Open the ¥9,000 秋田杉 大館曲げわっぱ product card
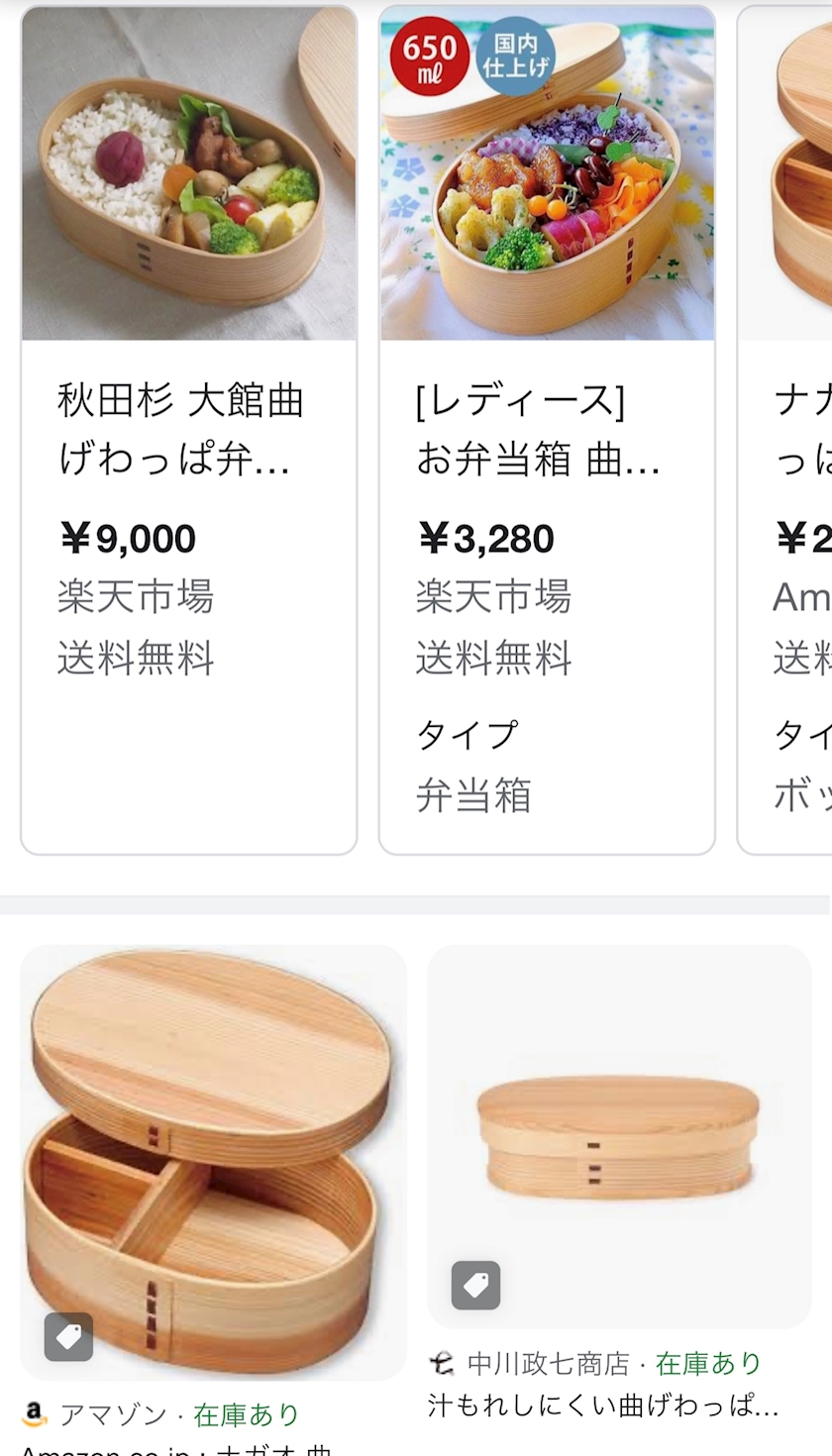 click(188, 429)
